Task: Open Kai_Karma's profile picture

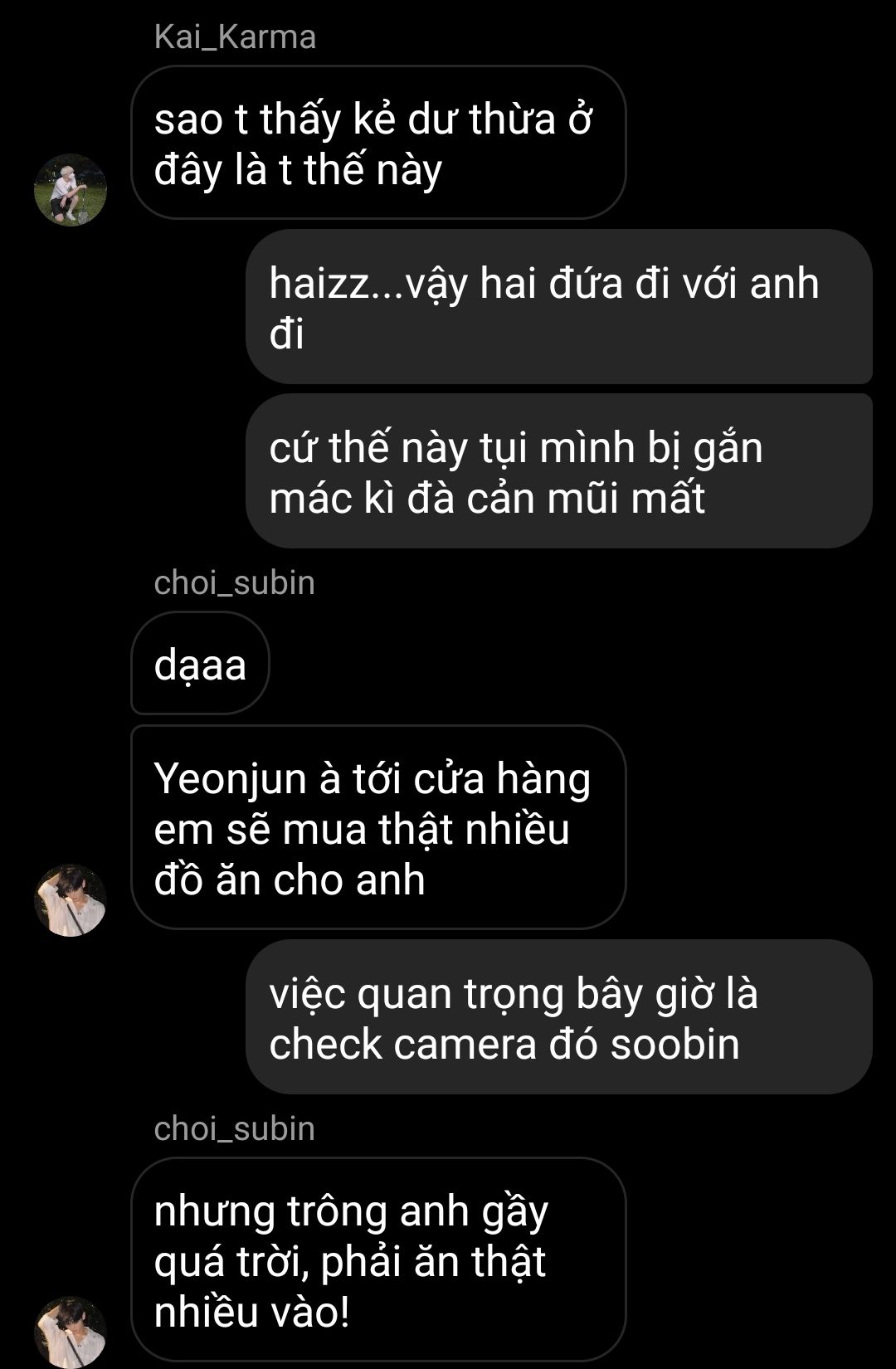Action: pyautogui.click(x=71, y=190)
